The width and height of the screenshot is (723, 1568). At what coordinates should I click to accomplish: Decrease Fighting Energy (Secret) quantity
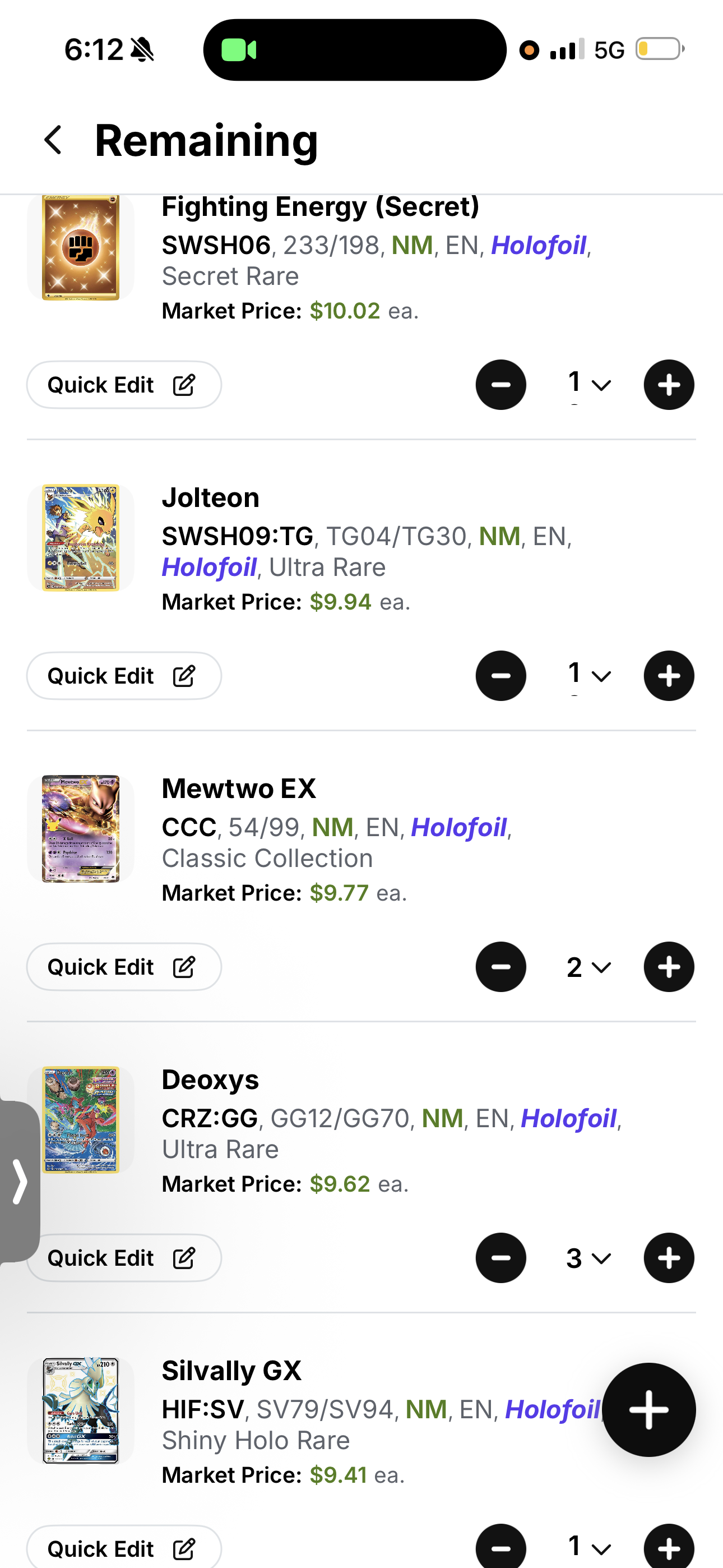[x=500, y=385]
